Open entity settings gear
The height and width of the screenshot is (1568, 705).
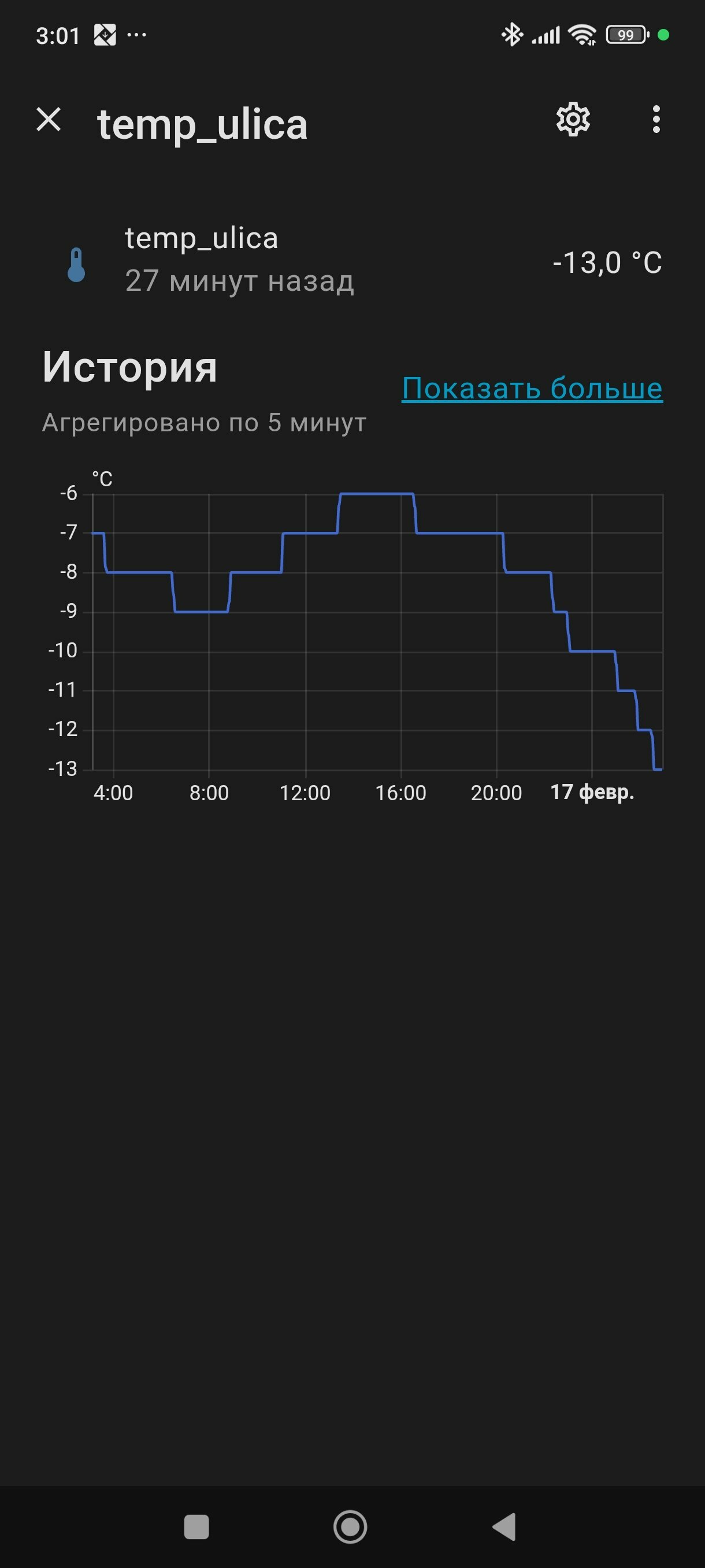click(573, 119)
